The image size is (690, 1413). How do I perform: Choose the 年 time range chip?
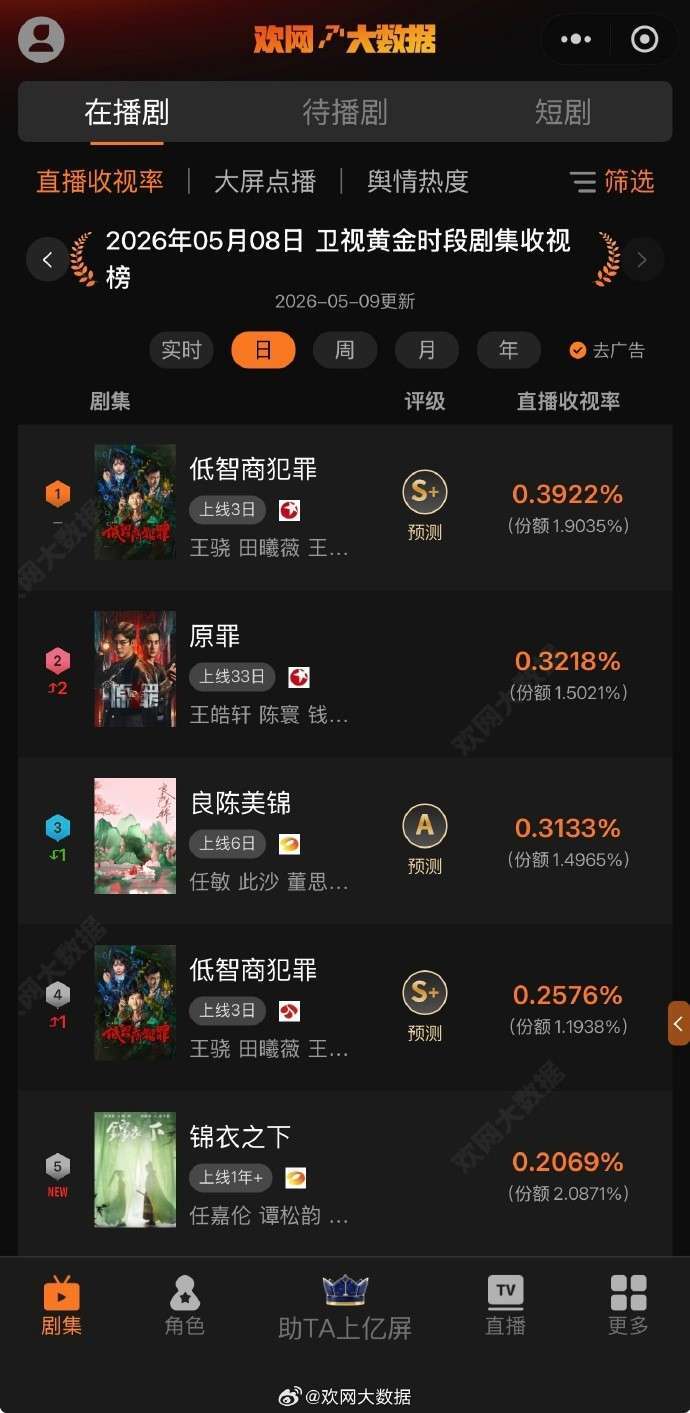click(509, 350)
